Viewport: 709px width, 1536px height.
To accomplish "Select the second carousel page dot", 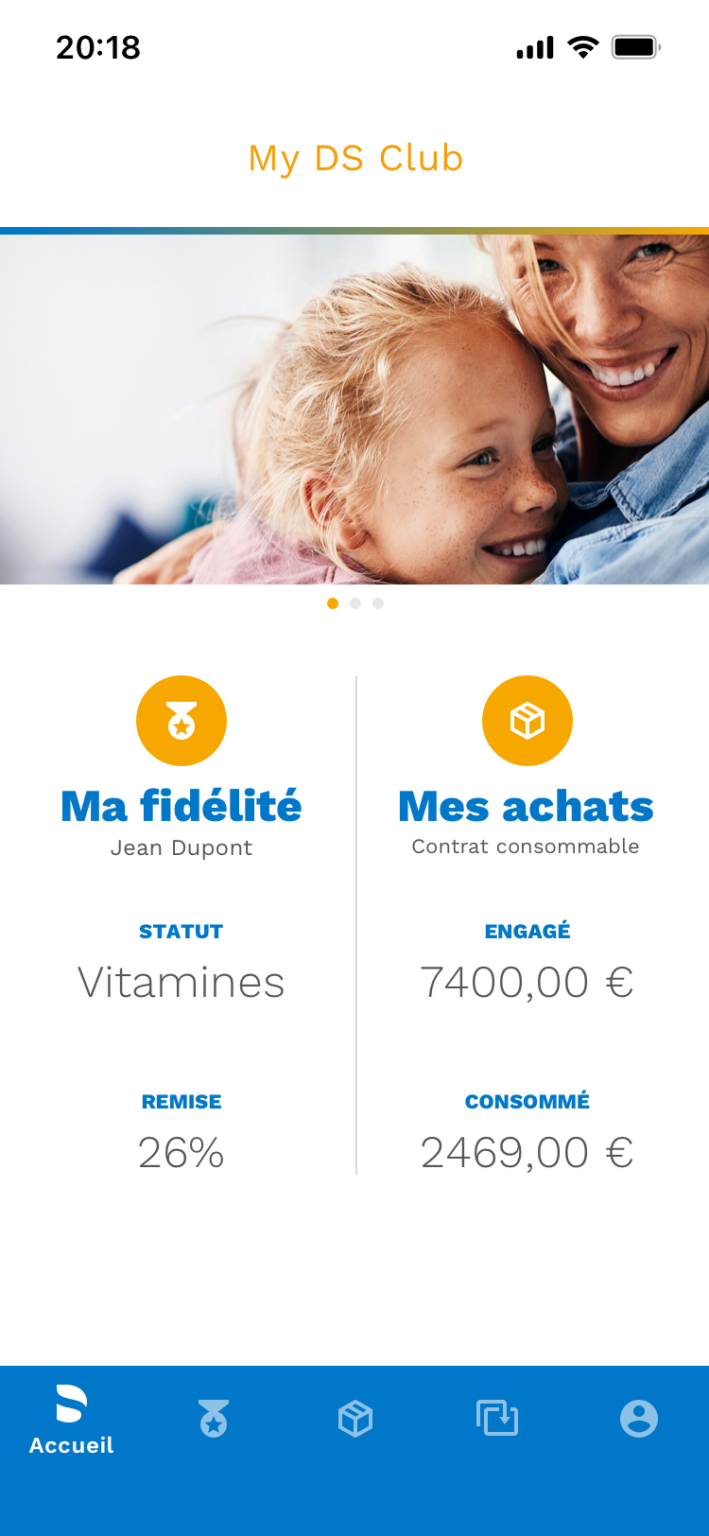I will (x=355, y=603).
